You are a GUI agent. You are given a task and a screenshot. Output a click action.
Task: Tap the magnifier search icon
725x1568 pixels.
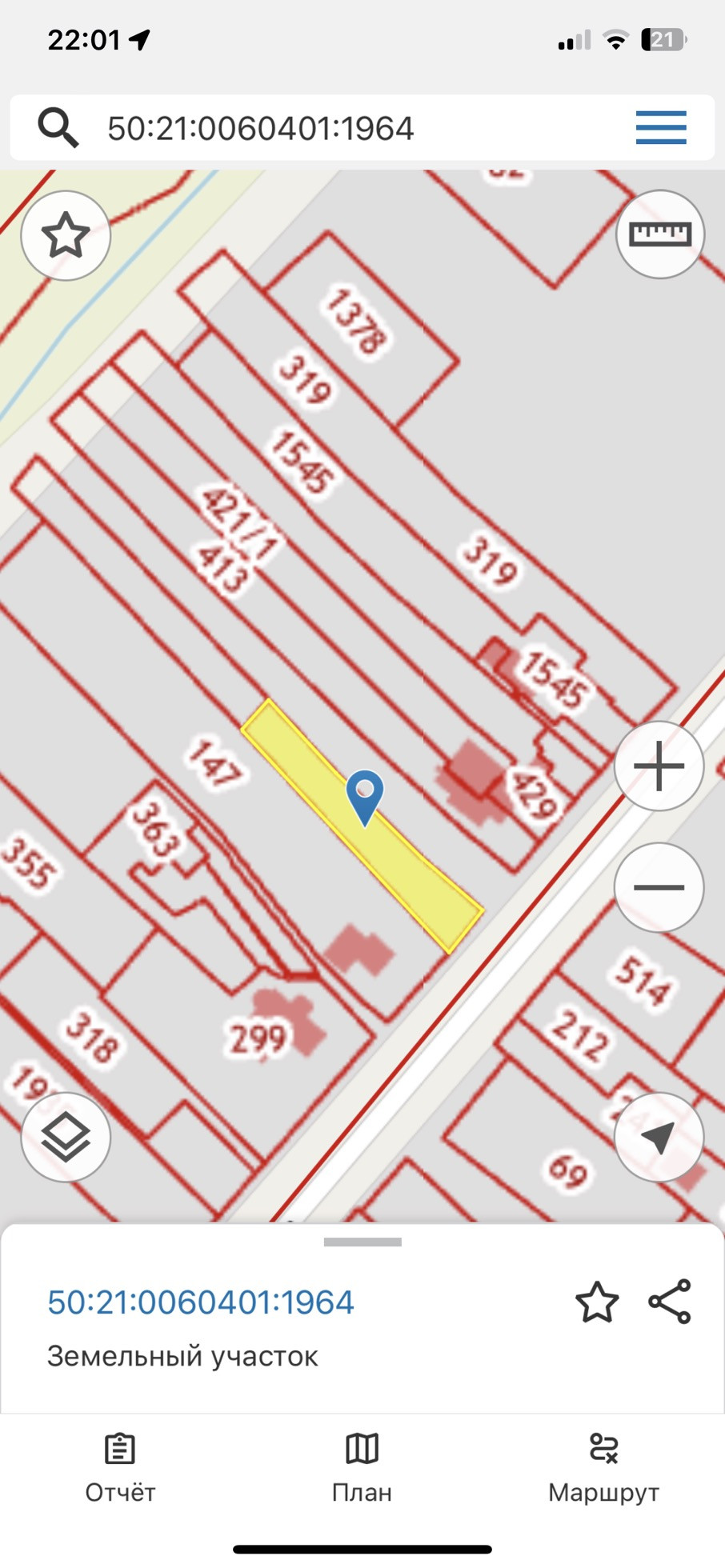[58, 128]
